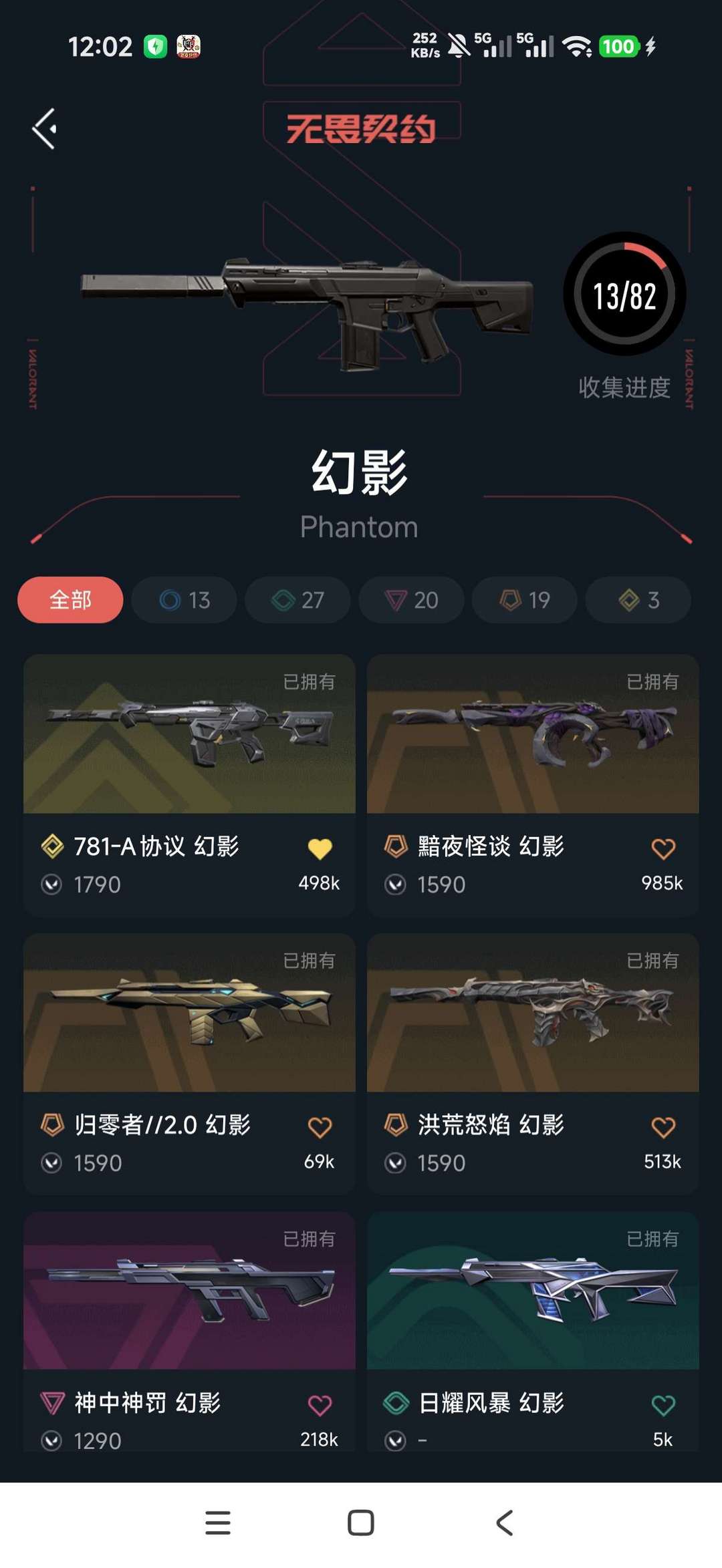
Task: Tap the system home button
Action: [x=361, y=1523]
